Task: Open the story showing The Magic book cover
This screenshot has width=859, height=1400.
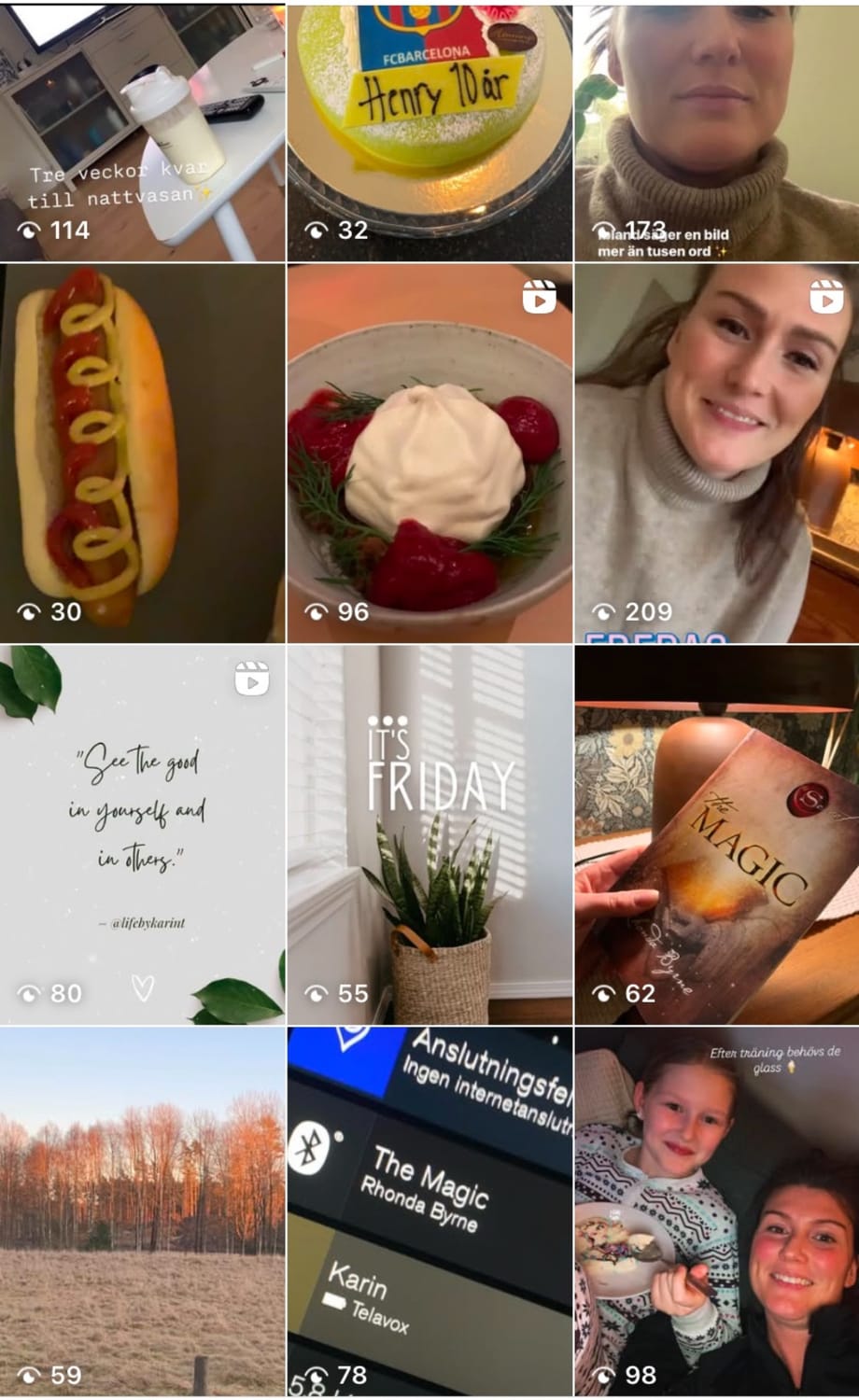Action: tap(716, 835)
